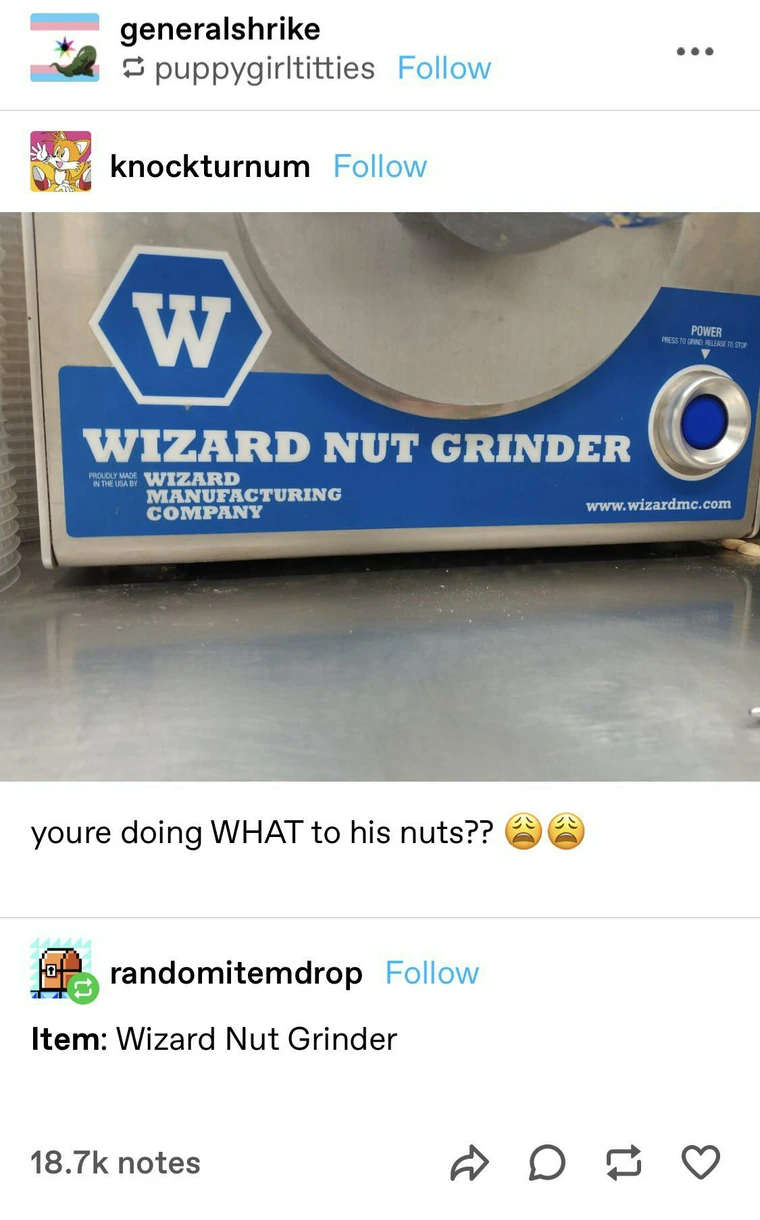
Task: Open generalshrike's blog
Action: (x=220, y=30)
